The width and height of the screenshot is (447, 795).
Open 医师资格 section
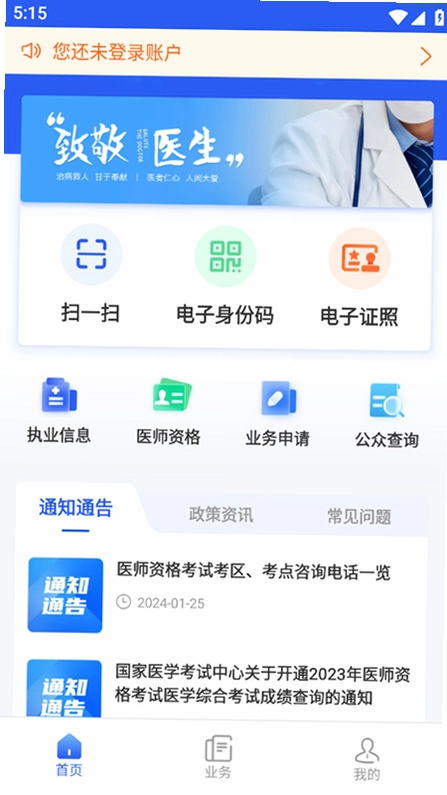point(168,412)
